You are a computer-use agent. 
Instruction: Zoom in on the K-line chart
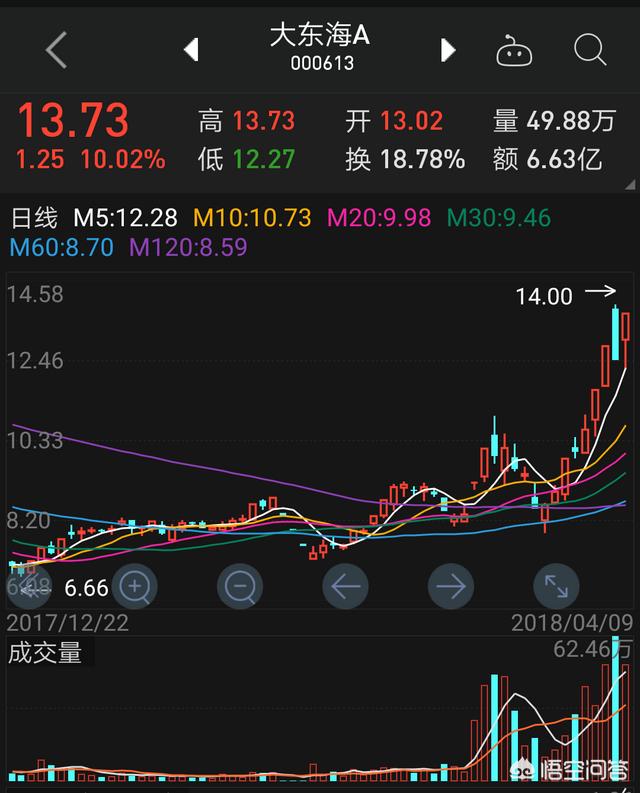click(x=135, y=586)
